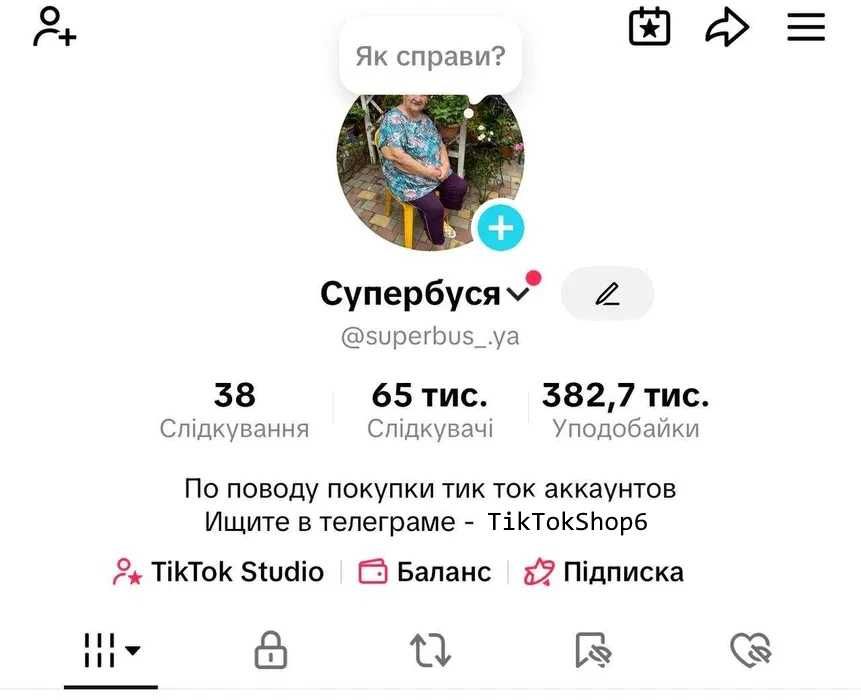
Task: Switch to the videos grid tab
Action: point(110,651)
